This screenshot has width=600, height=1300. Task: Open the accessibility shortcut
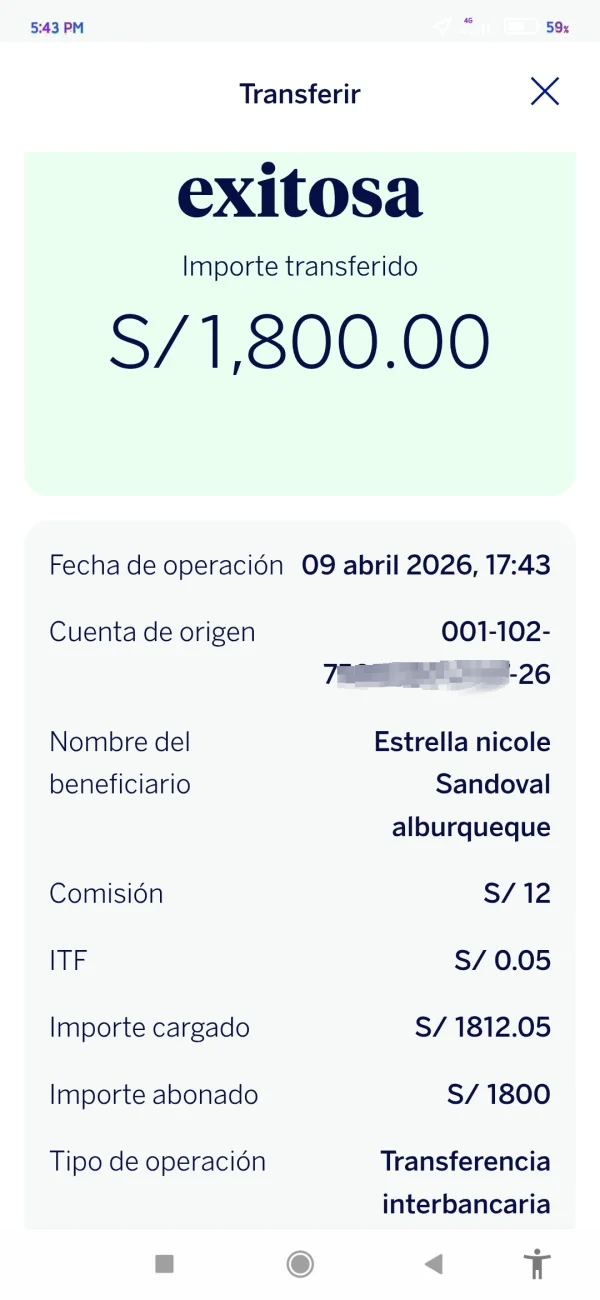[537, 1264]
